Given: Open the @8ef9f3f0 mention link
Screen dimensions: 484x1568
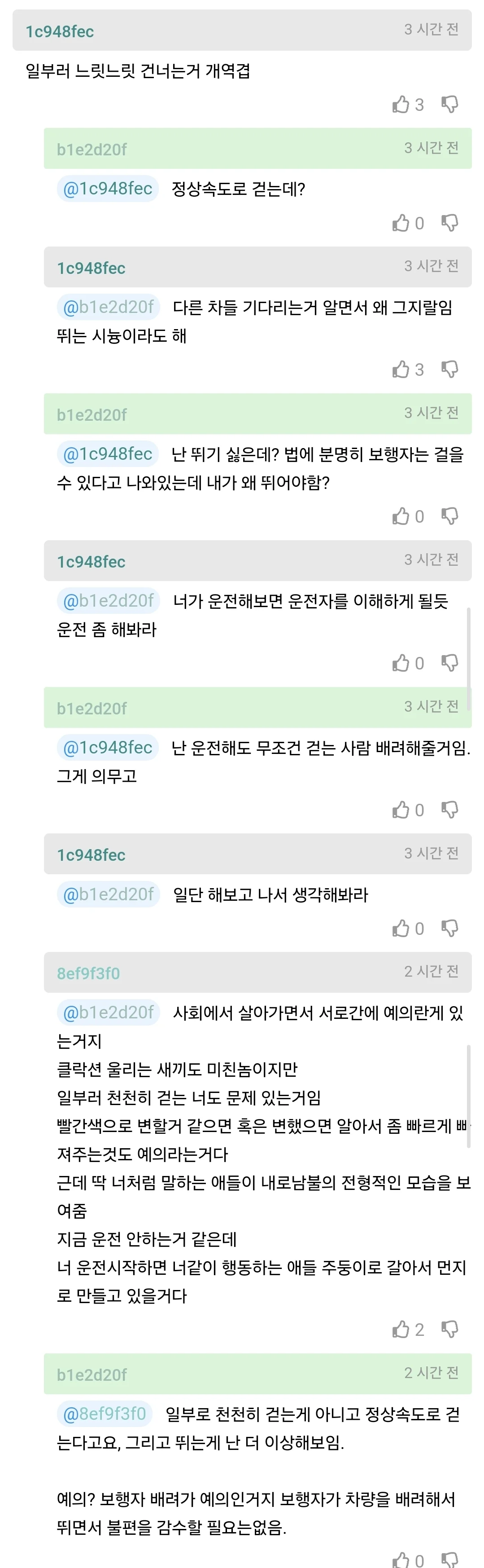Looking at the screenshot, I should tap(105, 1414).
